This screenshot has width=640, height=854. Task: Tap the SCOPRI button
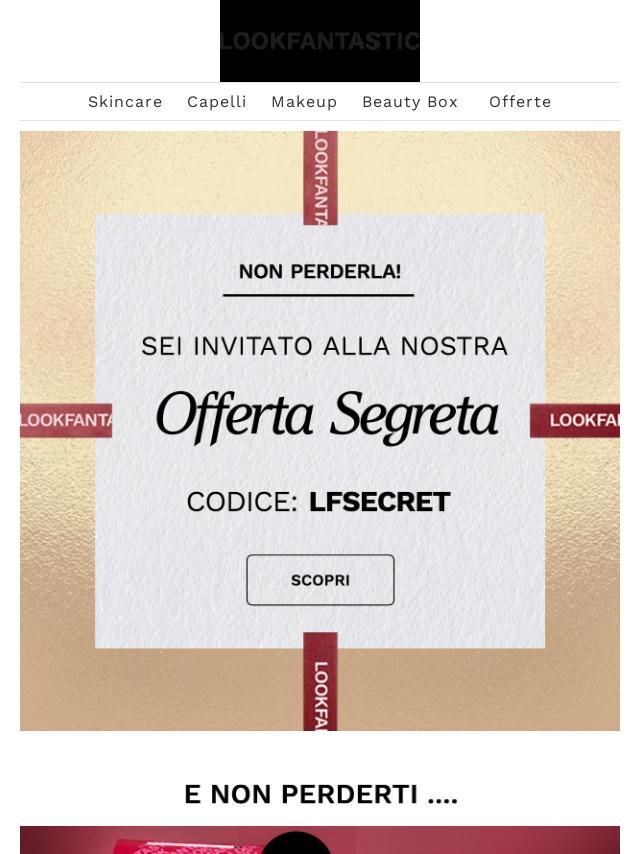click(320, 580)
